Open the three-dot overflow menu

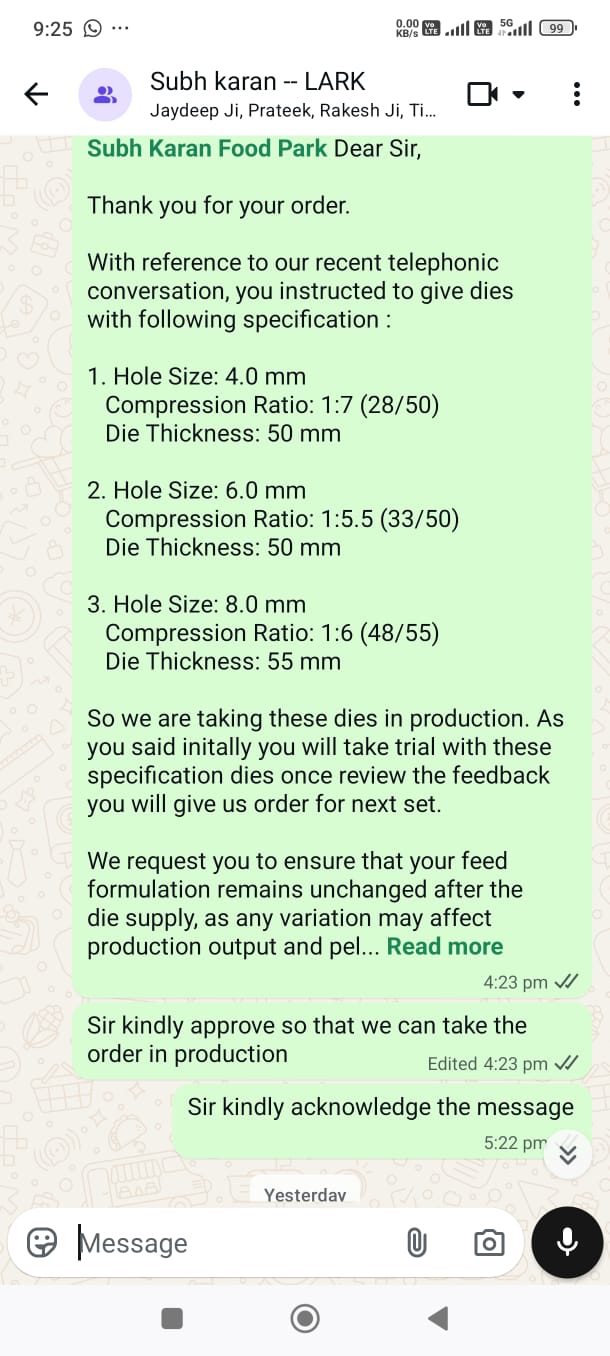point(577,94)
